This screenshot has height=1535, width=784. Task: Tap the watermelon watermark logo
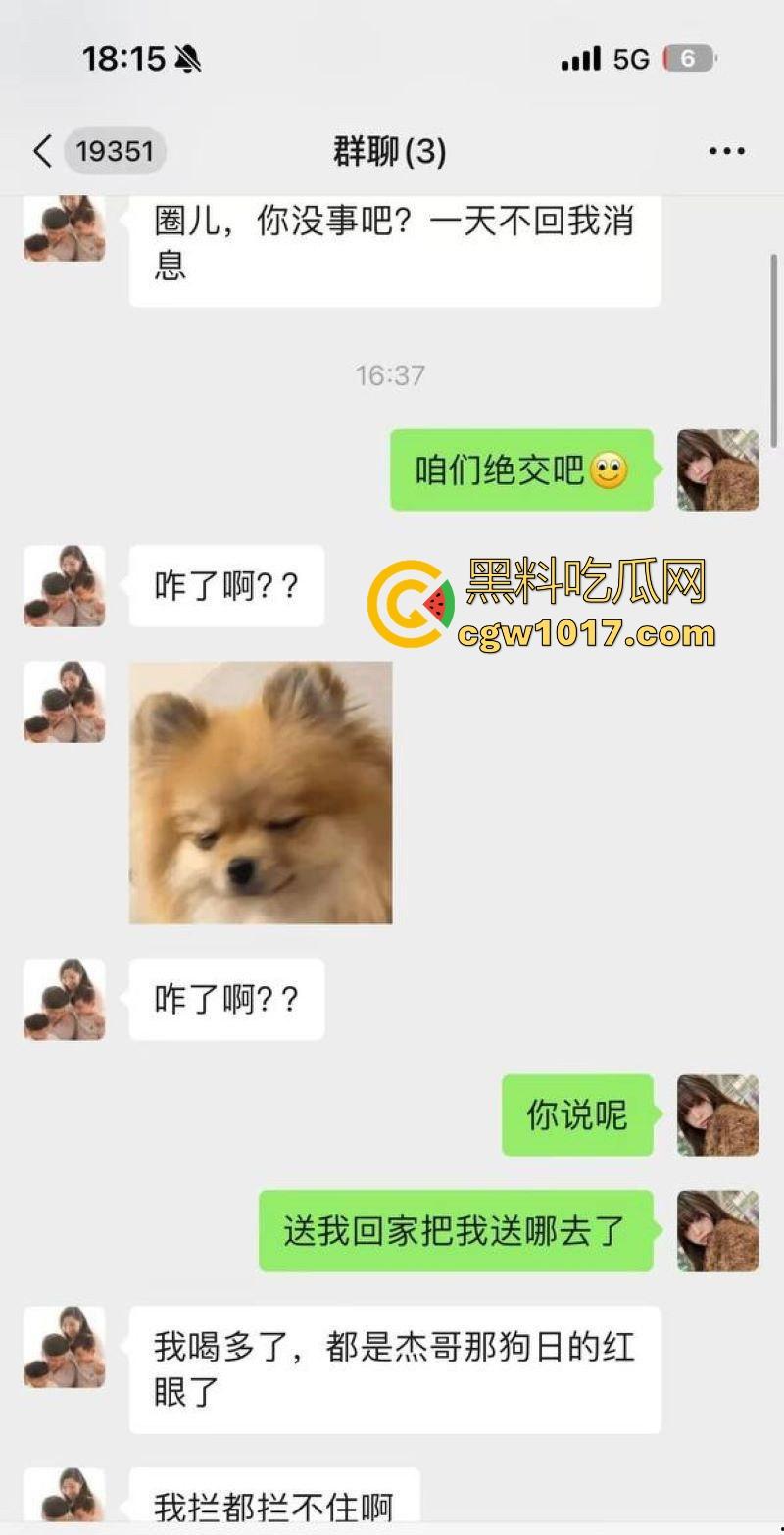[412, 600]
